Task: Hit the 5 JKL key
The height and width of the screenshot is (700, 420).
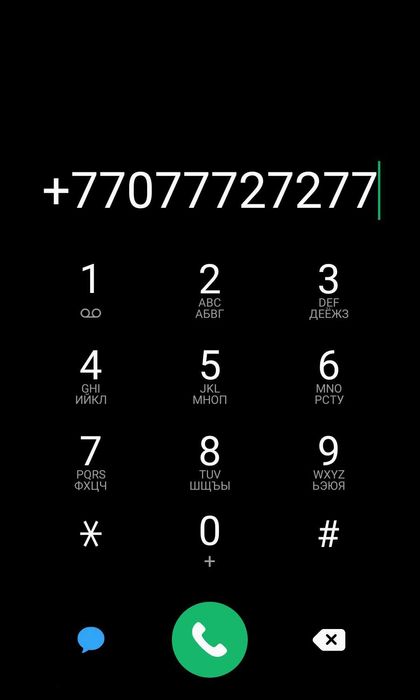Action: pyautogui.click(x=210, y=377)
